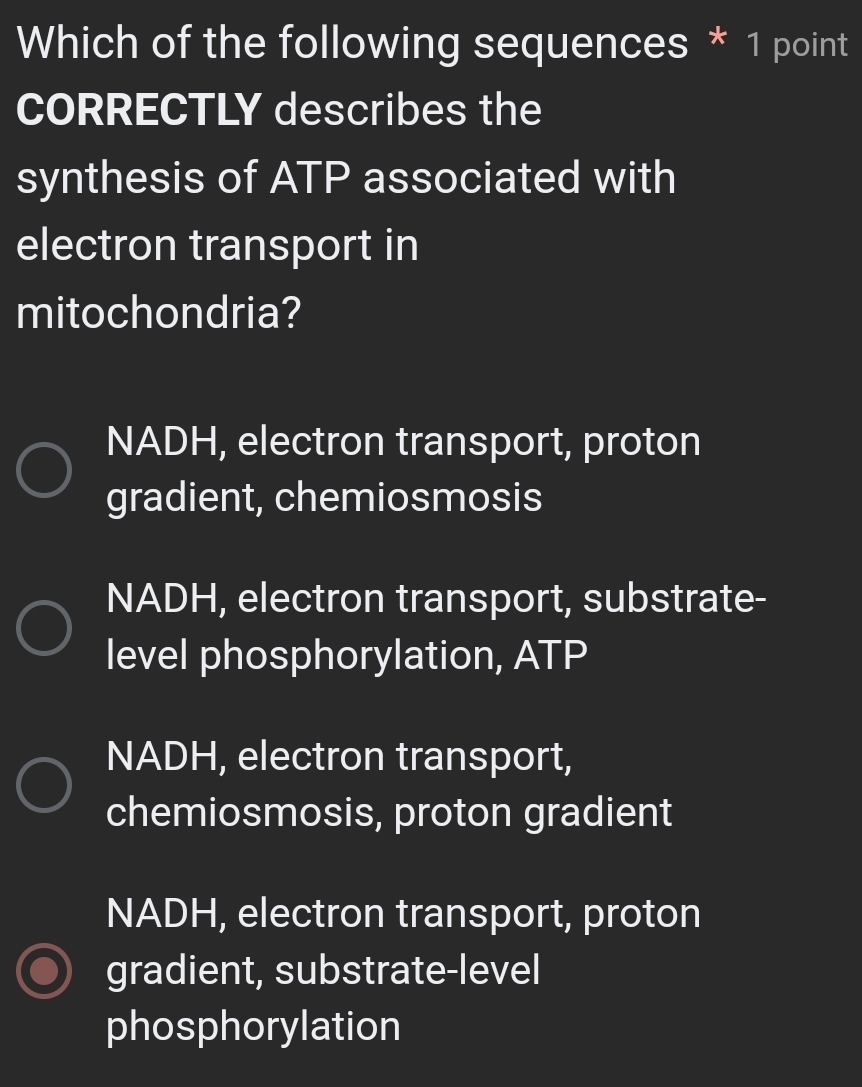Click the currently filled radio button
The height and width of the screenshot is (1087, 862).
pos(43,968)
